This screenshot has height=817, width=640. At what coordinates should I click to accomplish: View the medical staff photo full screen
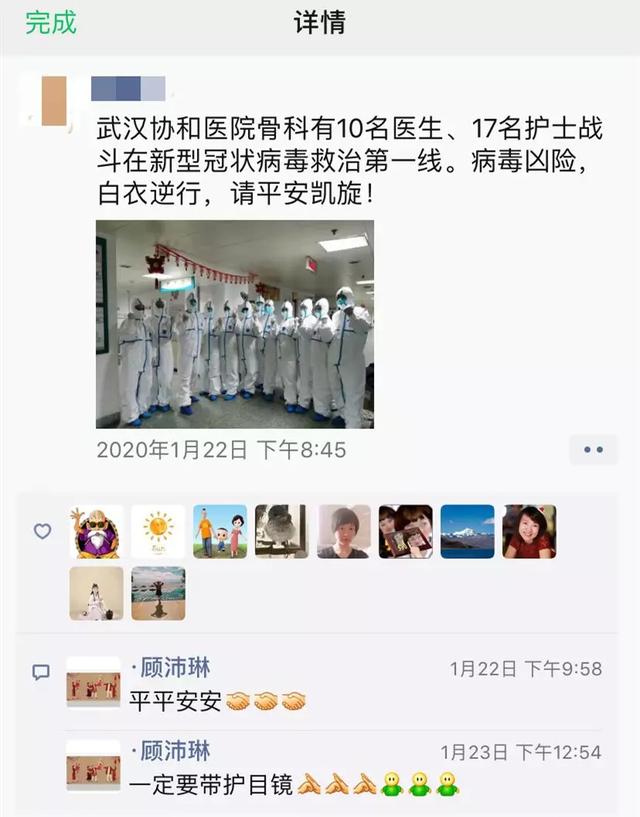[234, 324]
